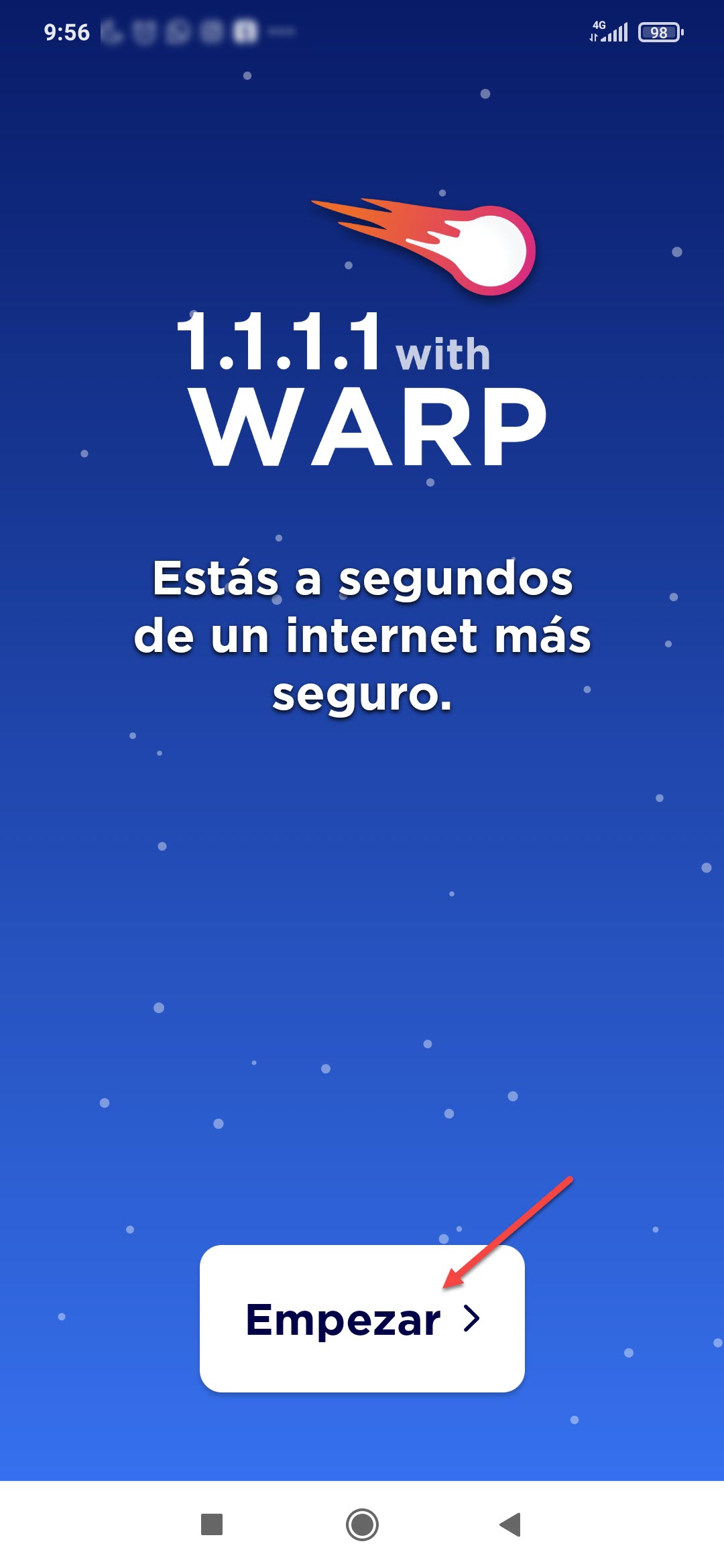The image size is (724, 1568).
Task: Tap the Empezar button
Action: click(362, 1318)
